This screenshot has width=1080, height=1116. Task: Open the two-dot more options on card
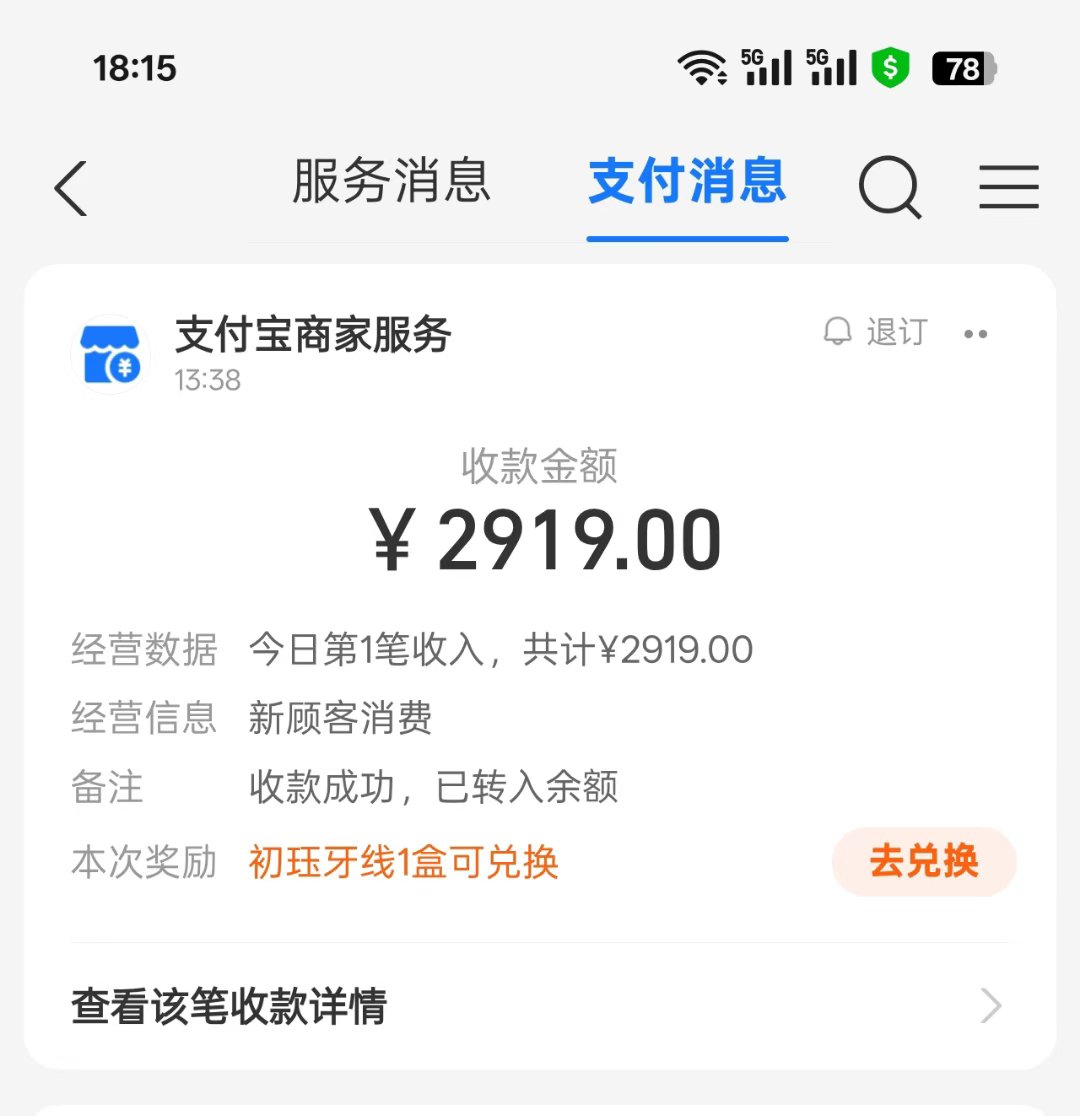coord(976,334)
